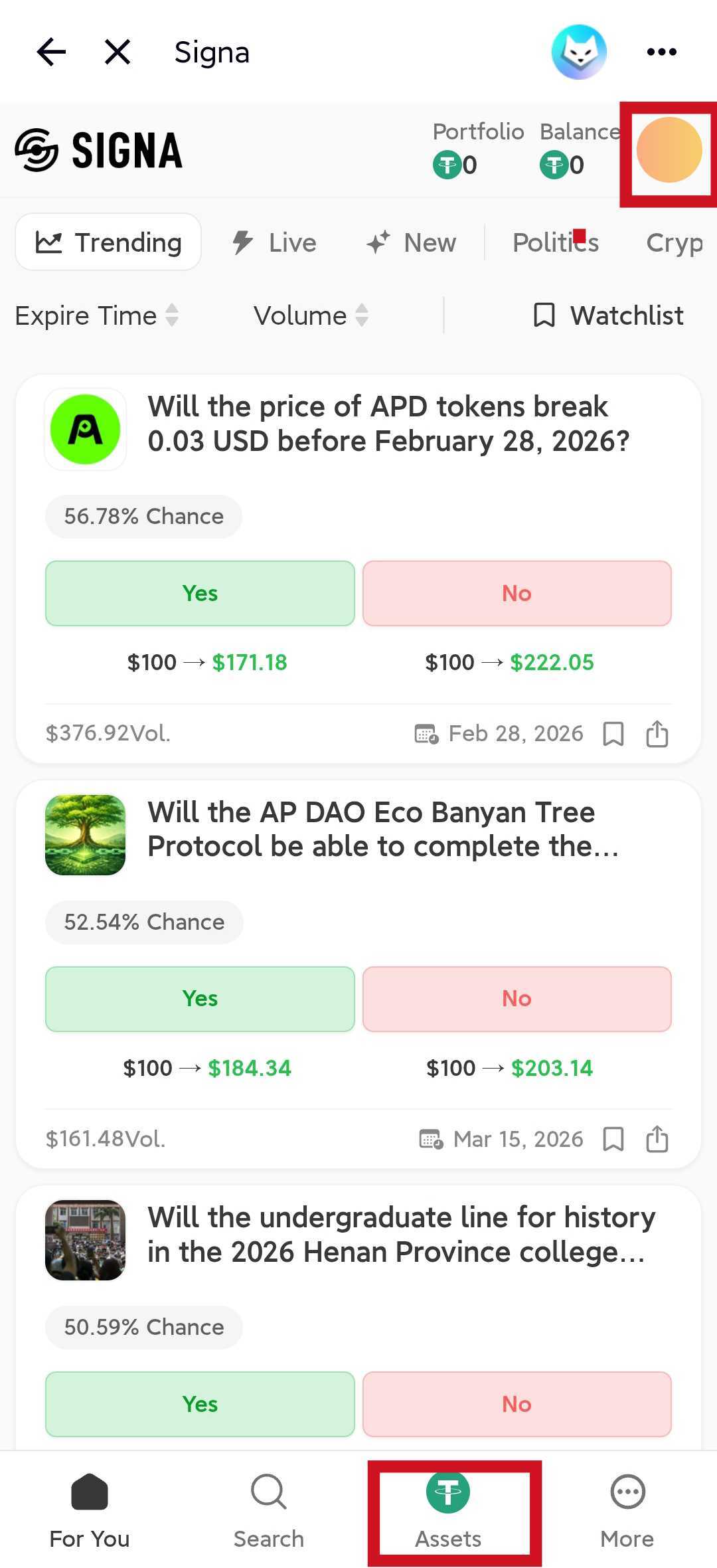Switch to the New tab
Image resolution: width=717 pixels, height=1568 pixels.
[412, 242]
